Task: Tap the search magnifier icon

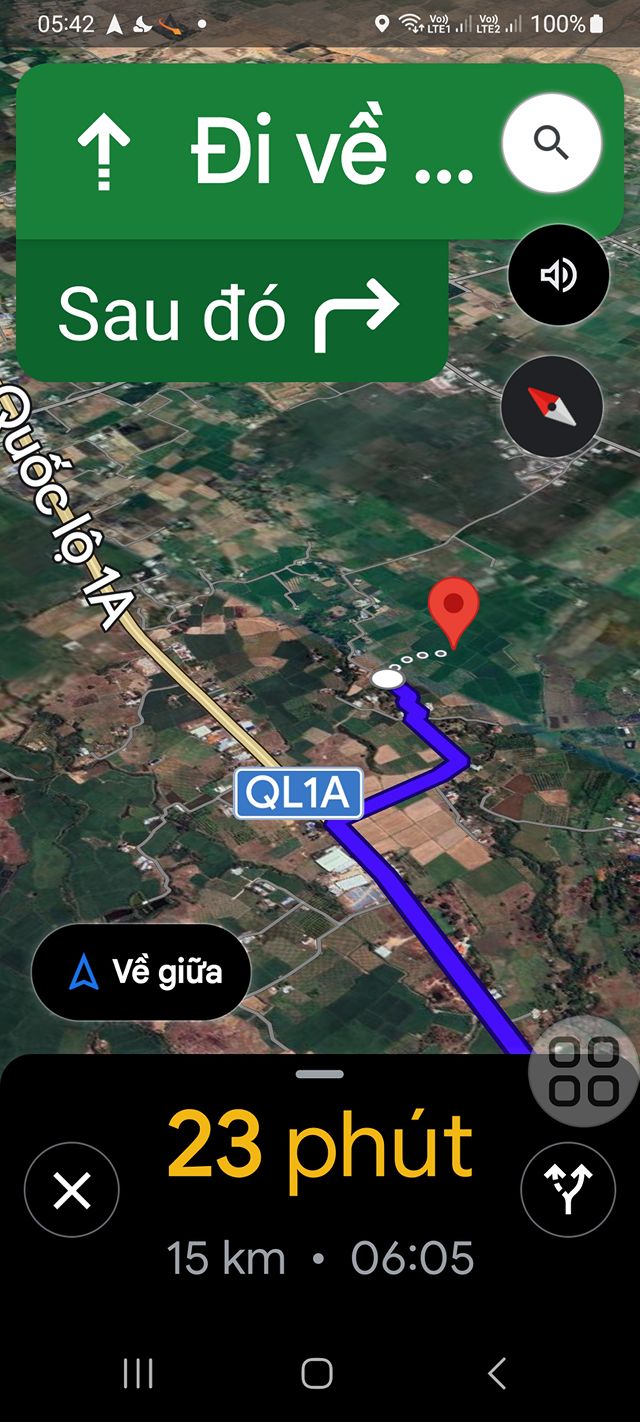Action: tap(551, 144)
